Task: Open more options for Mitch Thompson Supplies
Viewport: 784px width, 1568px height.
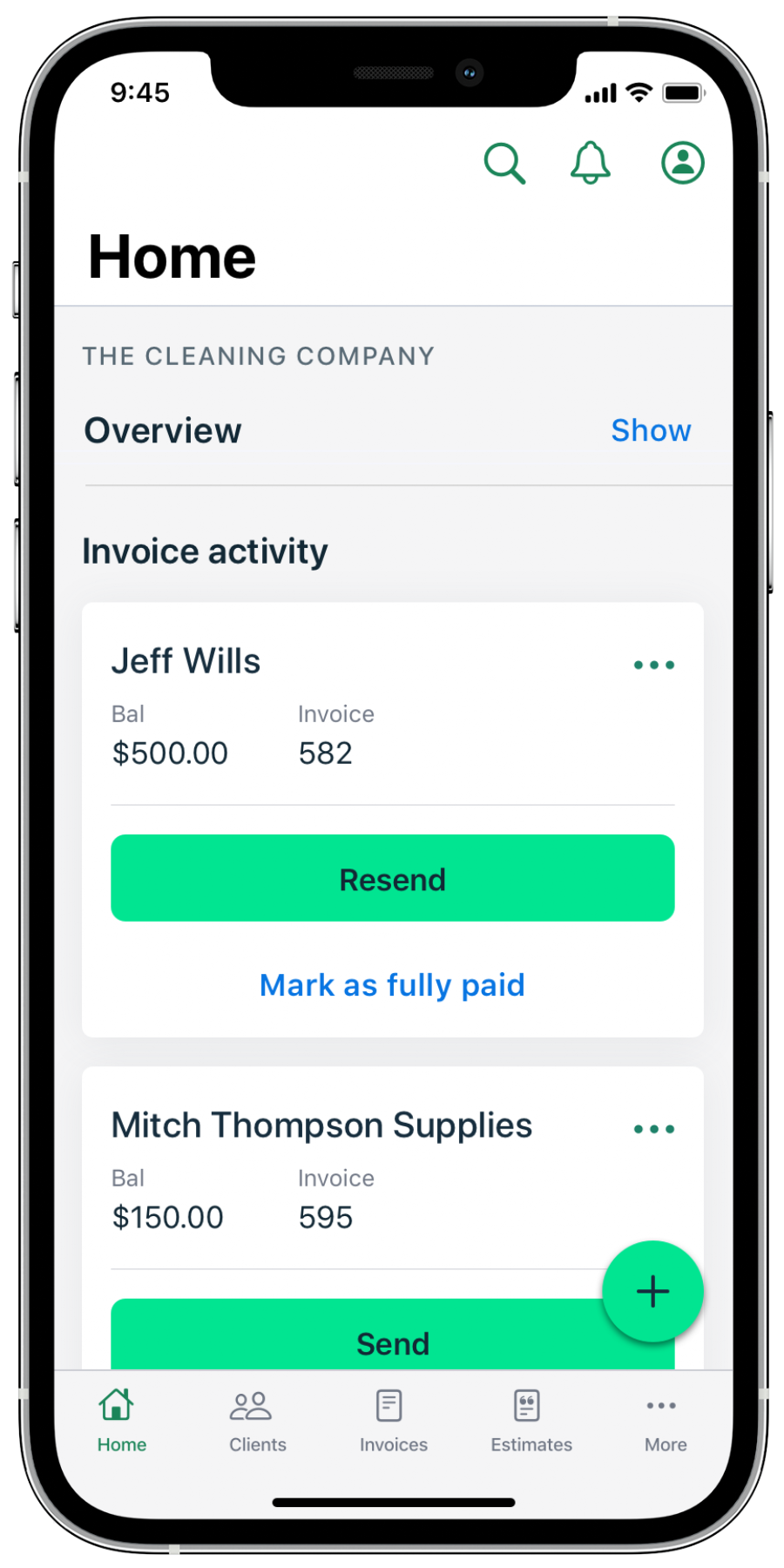Action: (x=653, y=1129)
